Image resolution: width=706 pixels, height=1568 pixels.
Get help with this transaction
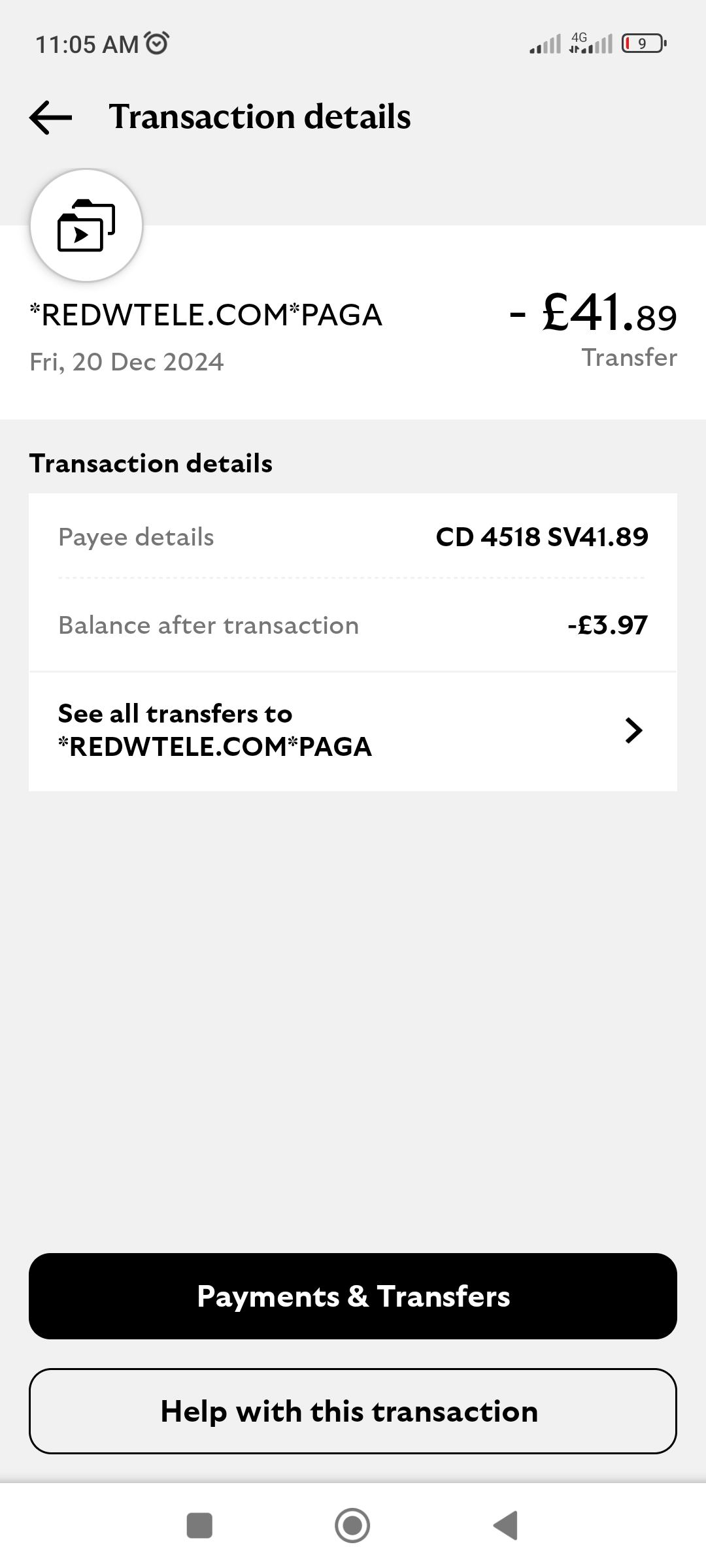click(x=352, y=1411)
